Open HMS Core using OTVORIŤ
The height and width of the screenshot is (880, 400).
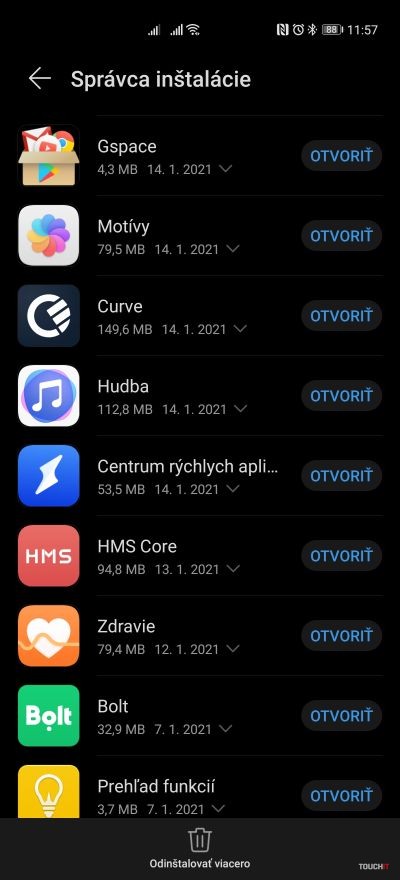click(341, 556)
